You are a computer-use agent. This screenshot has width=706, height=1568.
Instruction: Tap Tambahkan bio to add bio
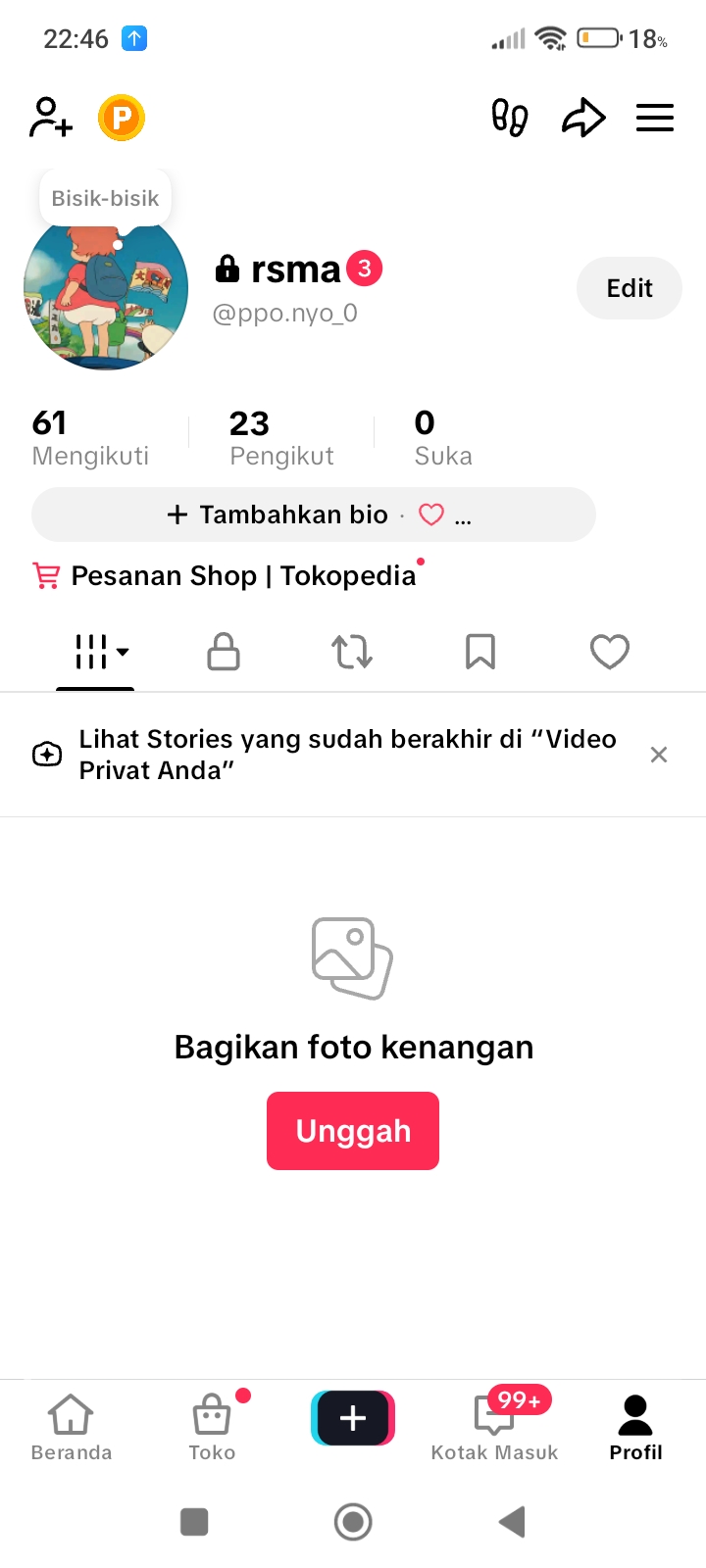click(x=278, y=514)
